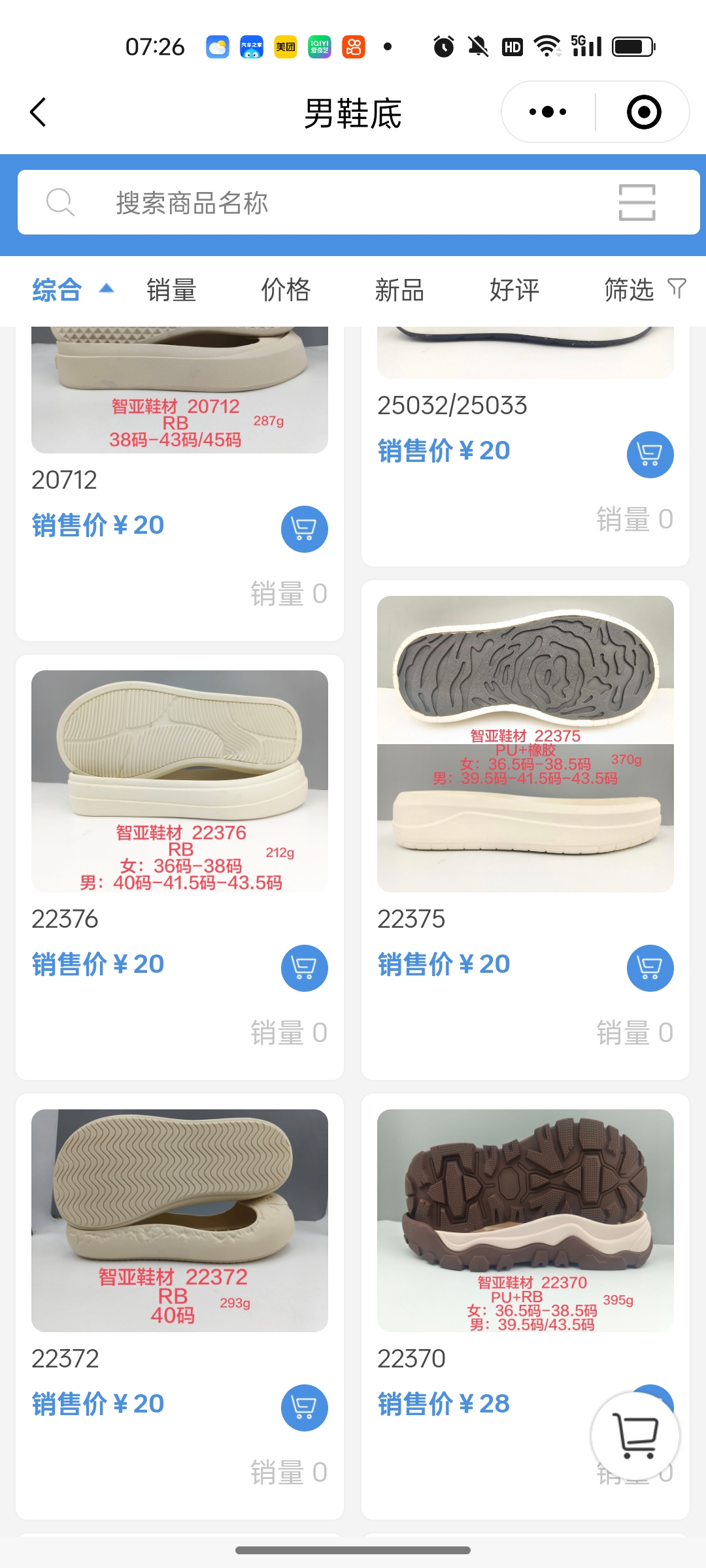
Task: Add product 25032/25033 to cart
Action: coord(650,454)
